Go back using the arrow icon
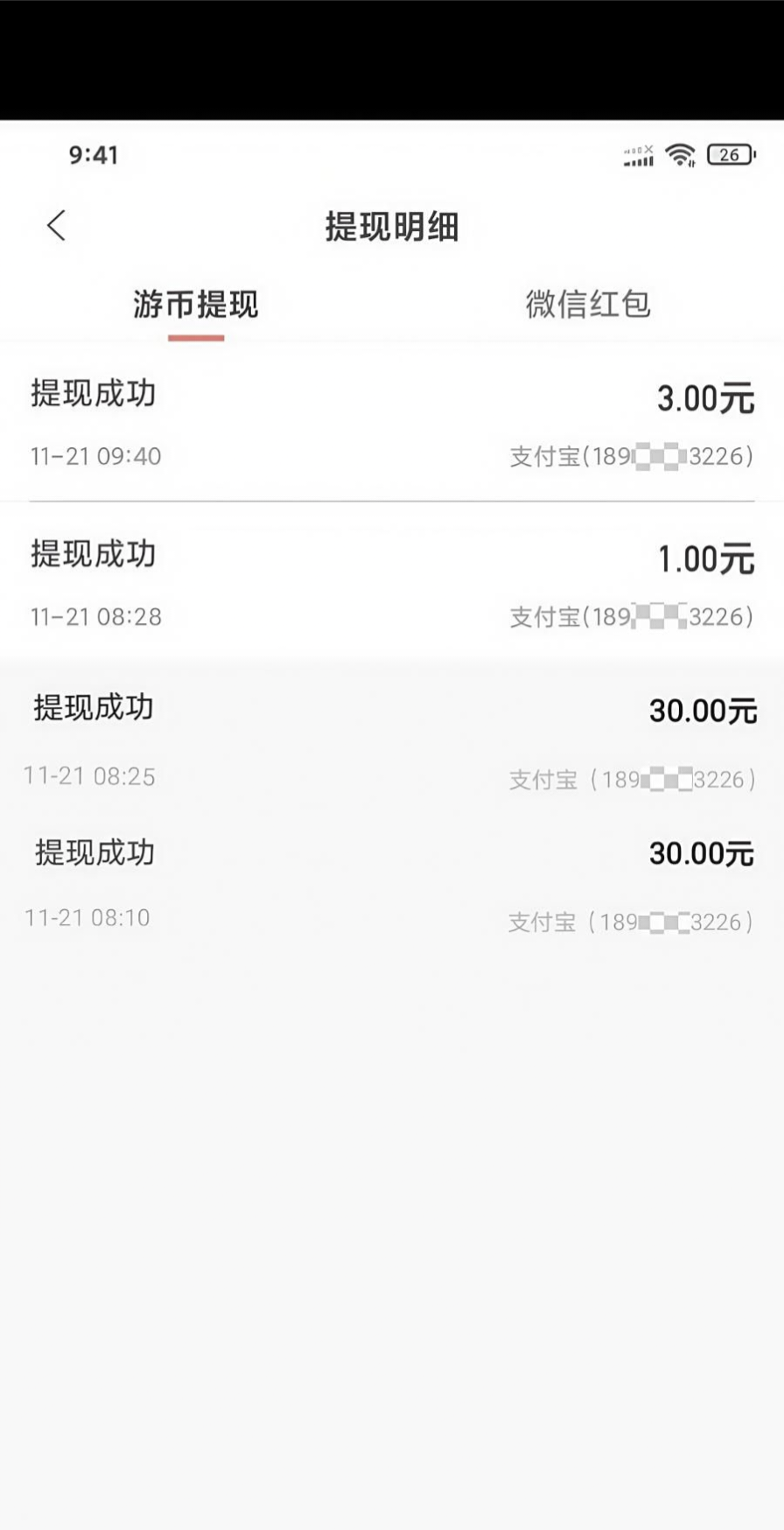Screen dimensions: 784x1530 click(x=56, y=226)
